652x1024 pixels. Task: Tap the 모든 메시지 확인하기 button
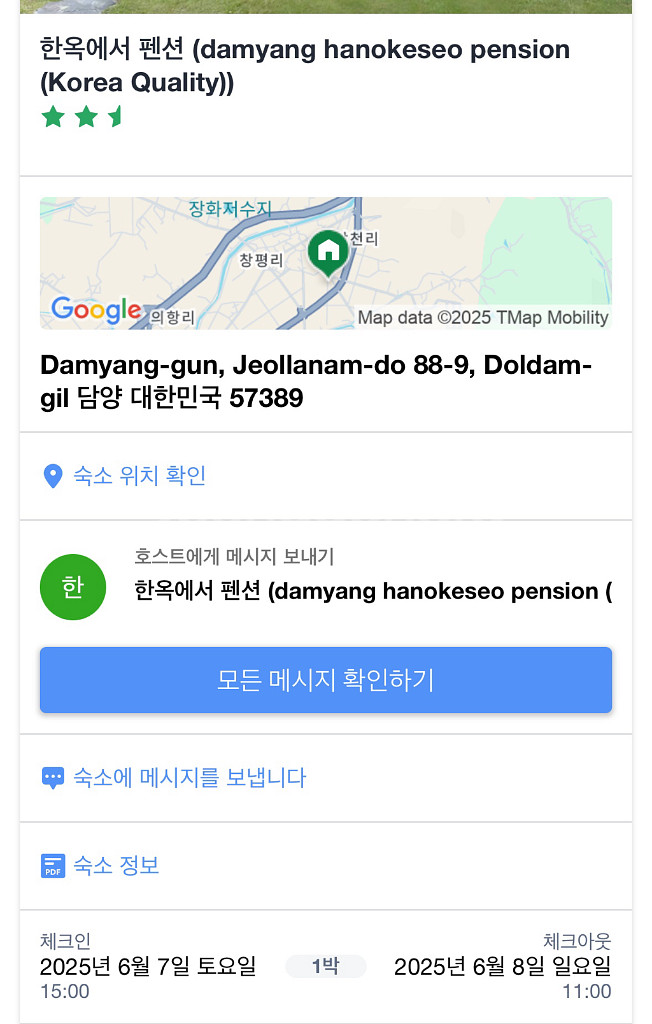325,680
